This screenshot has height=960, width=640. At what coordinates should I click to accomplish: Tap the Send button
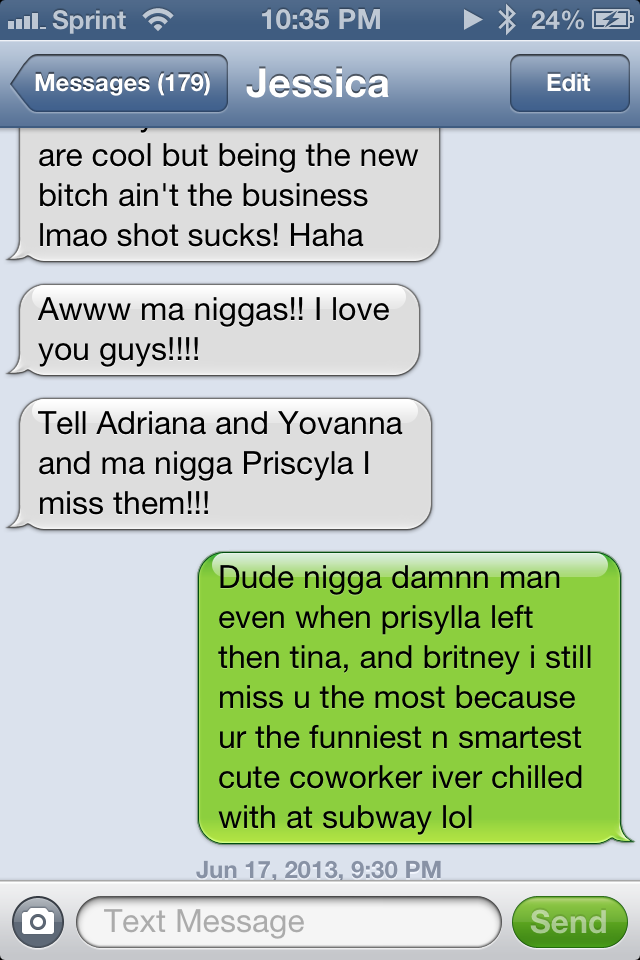[x=568, y=921]
